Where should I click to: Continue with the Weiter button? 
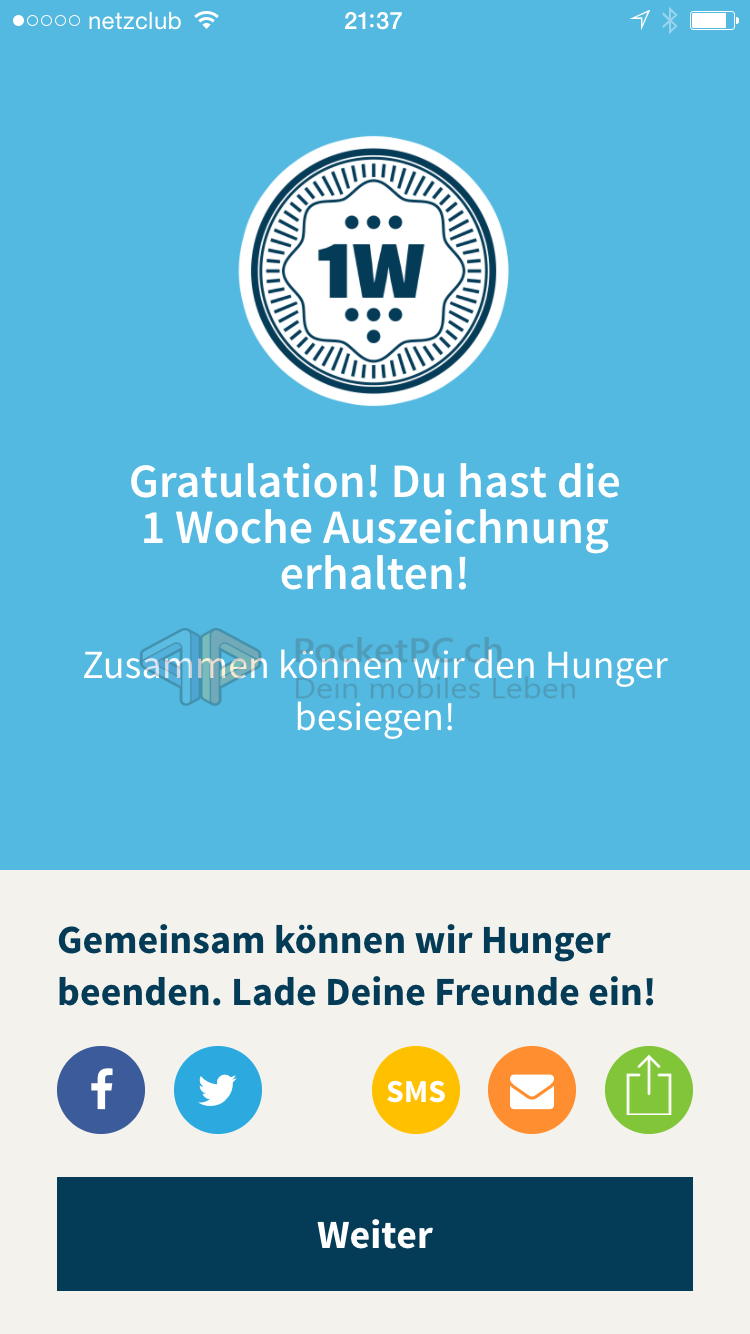375,1234
